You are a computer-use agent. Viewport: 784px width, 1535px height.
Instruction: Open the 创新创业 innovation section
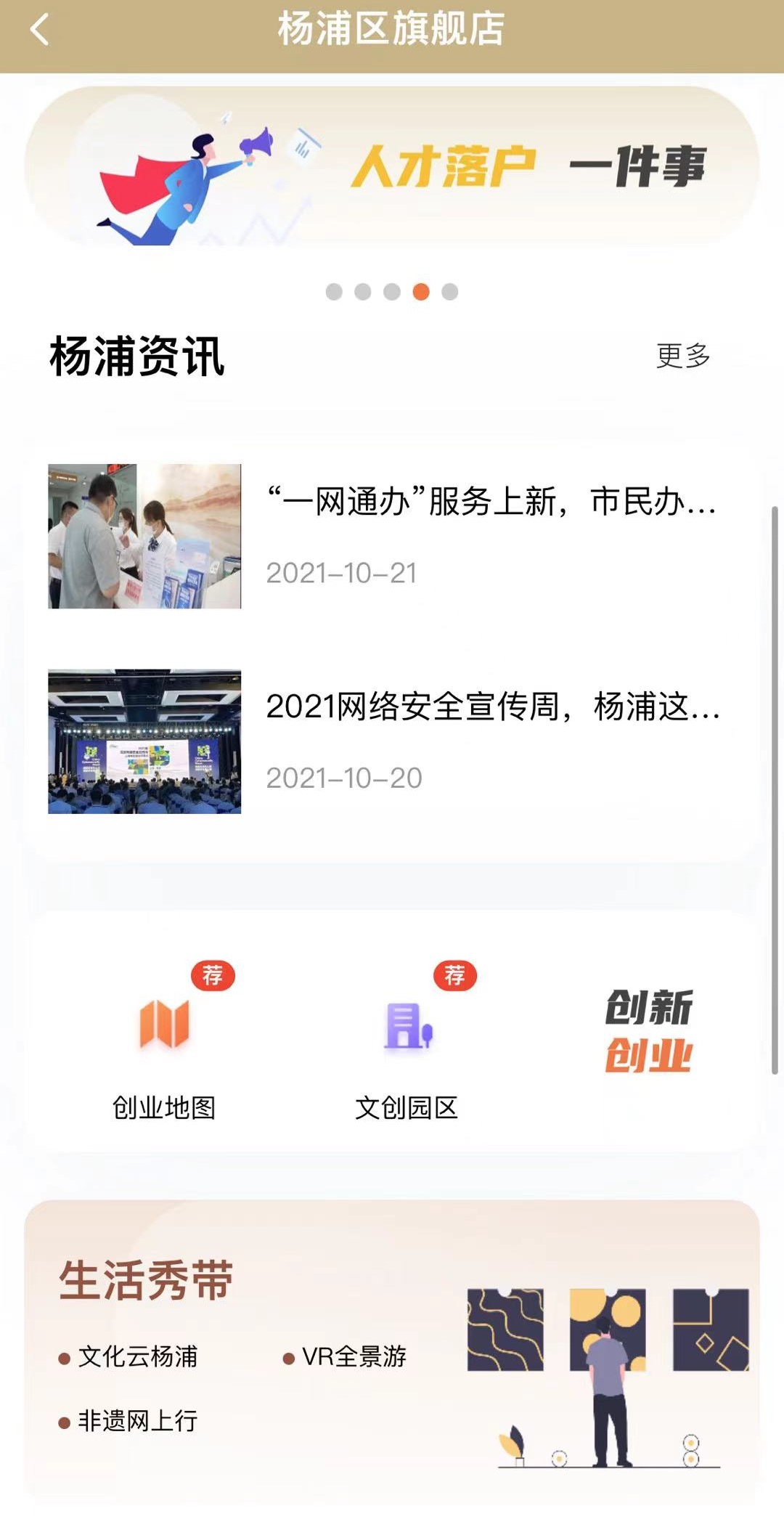click(652, 1031)
